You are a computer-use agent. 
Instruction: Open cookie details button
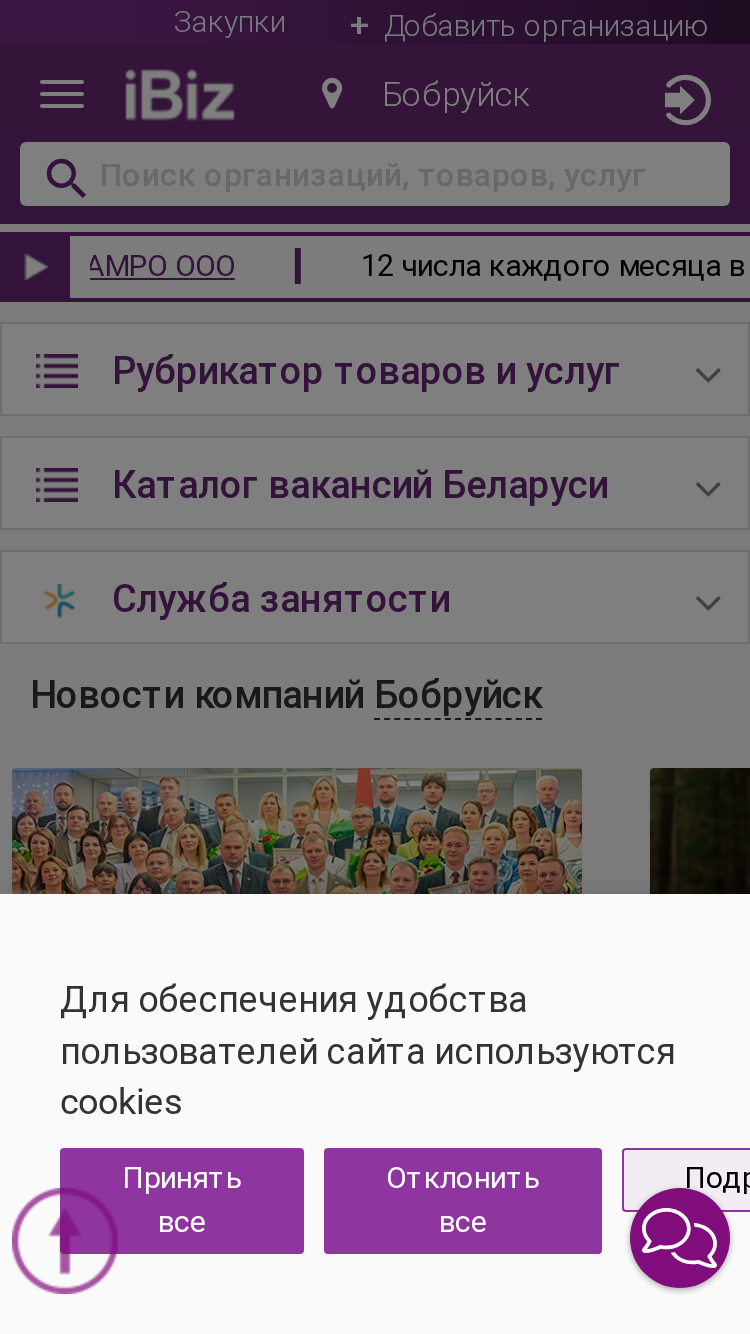tap(686, 1179)
